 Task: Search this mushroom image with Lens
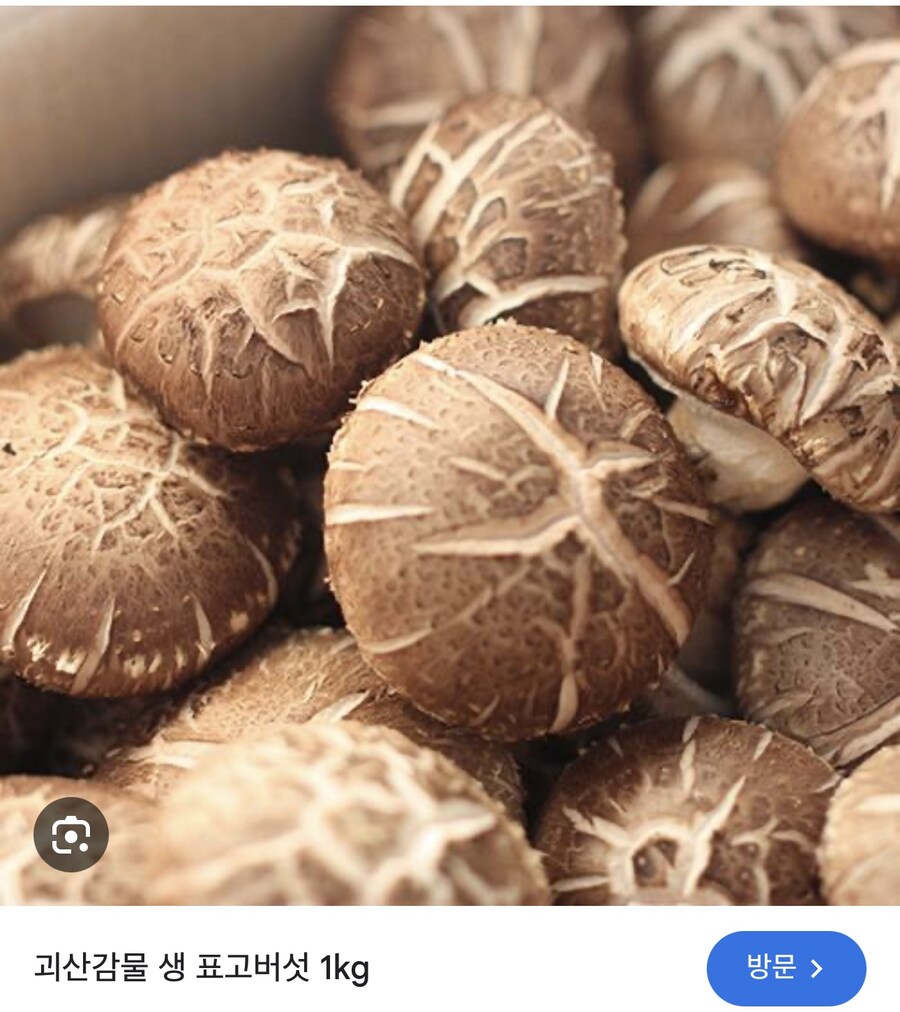[71, 834]
